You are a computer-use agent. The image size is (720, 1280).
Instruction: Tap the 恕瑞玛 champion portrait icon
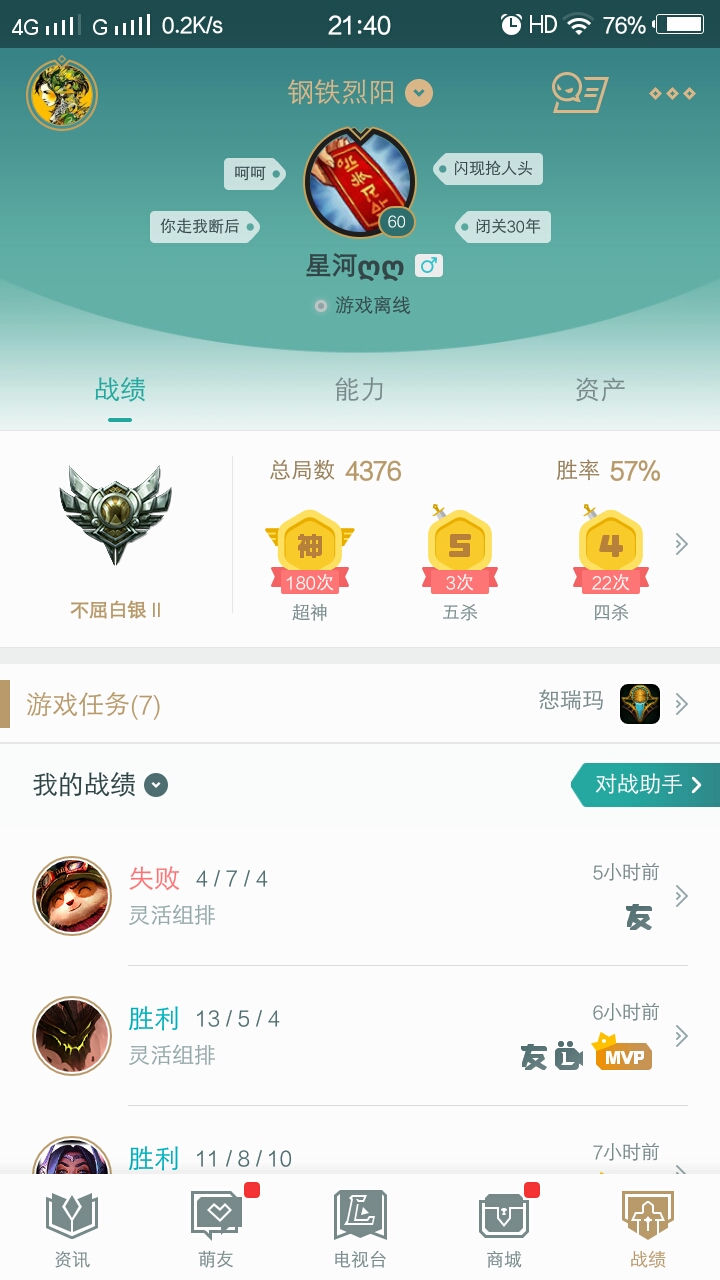[x=640, y=704]
